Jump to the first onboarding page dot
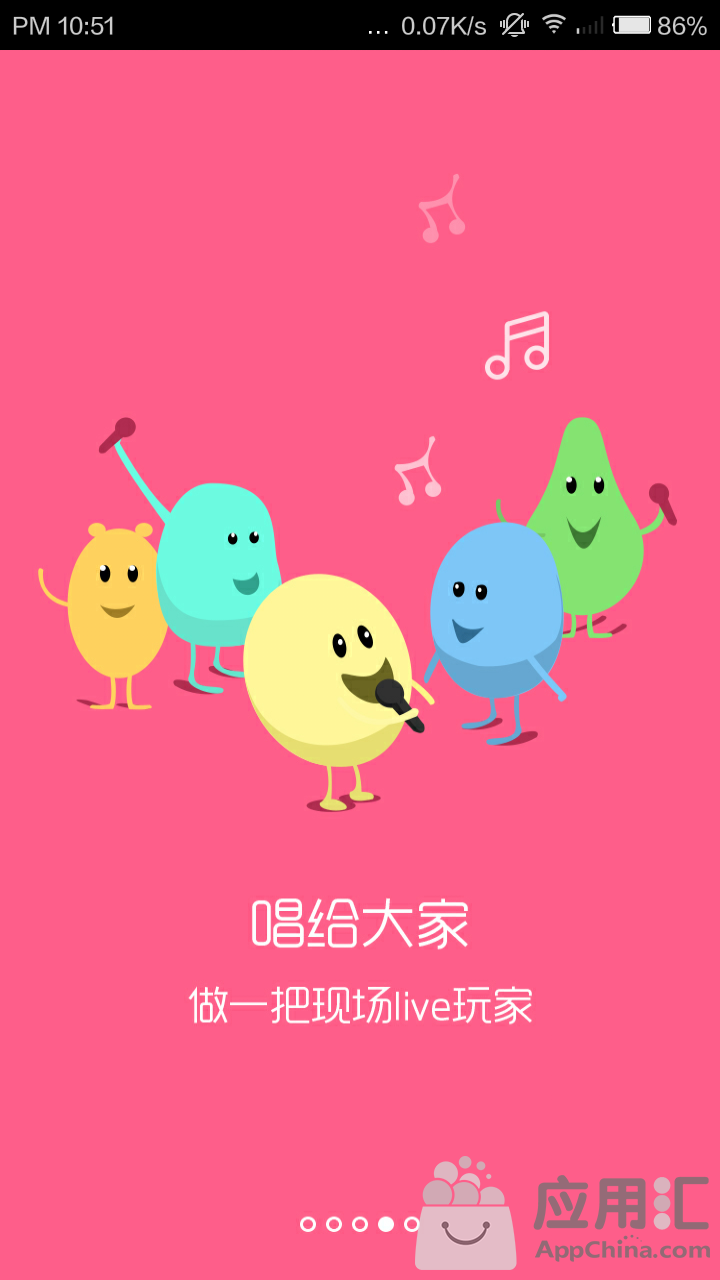 click(308, 1224)
